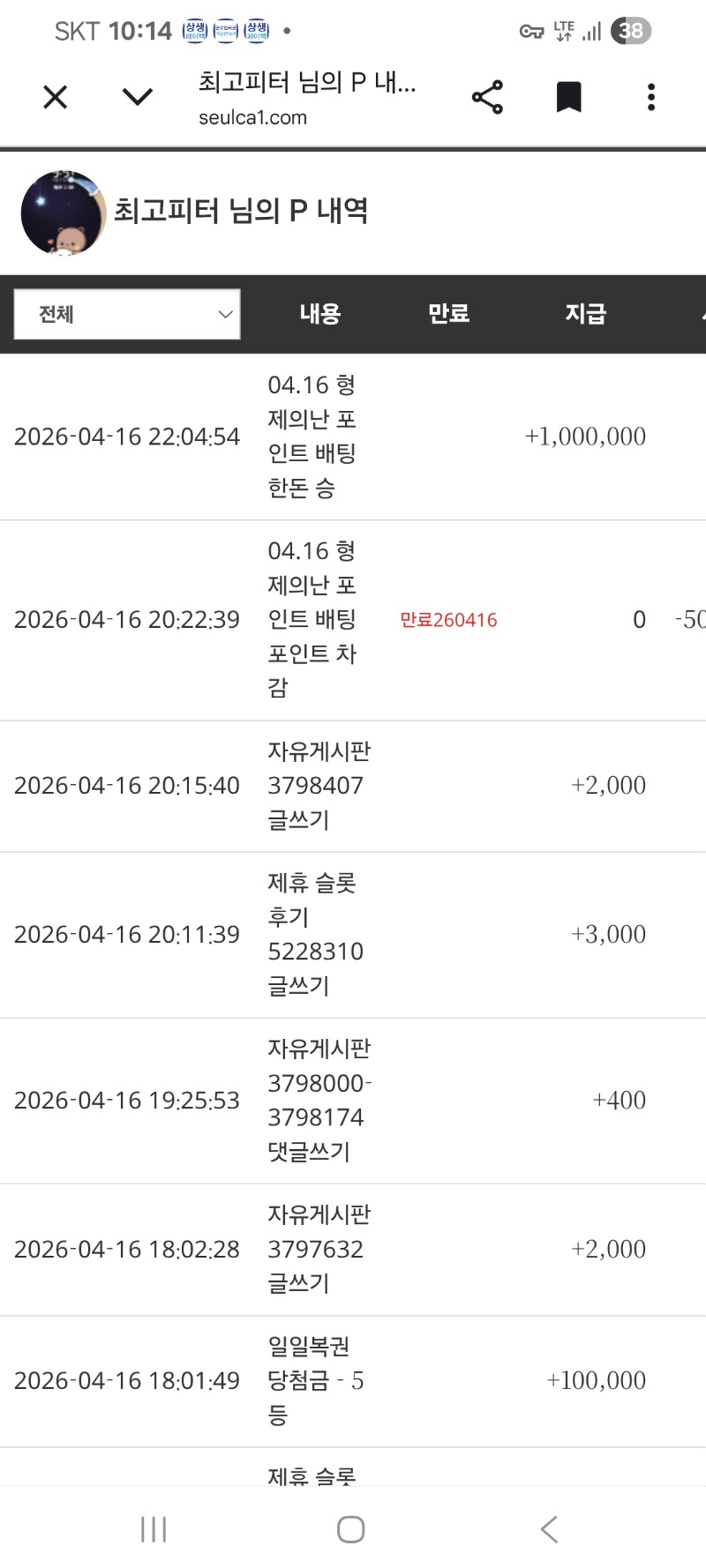Screen dimensions: 706x1568
Task: Tap the system home button
Action: (351, 1529)
